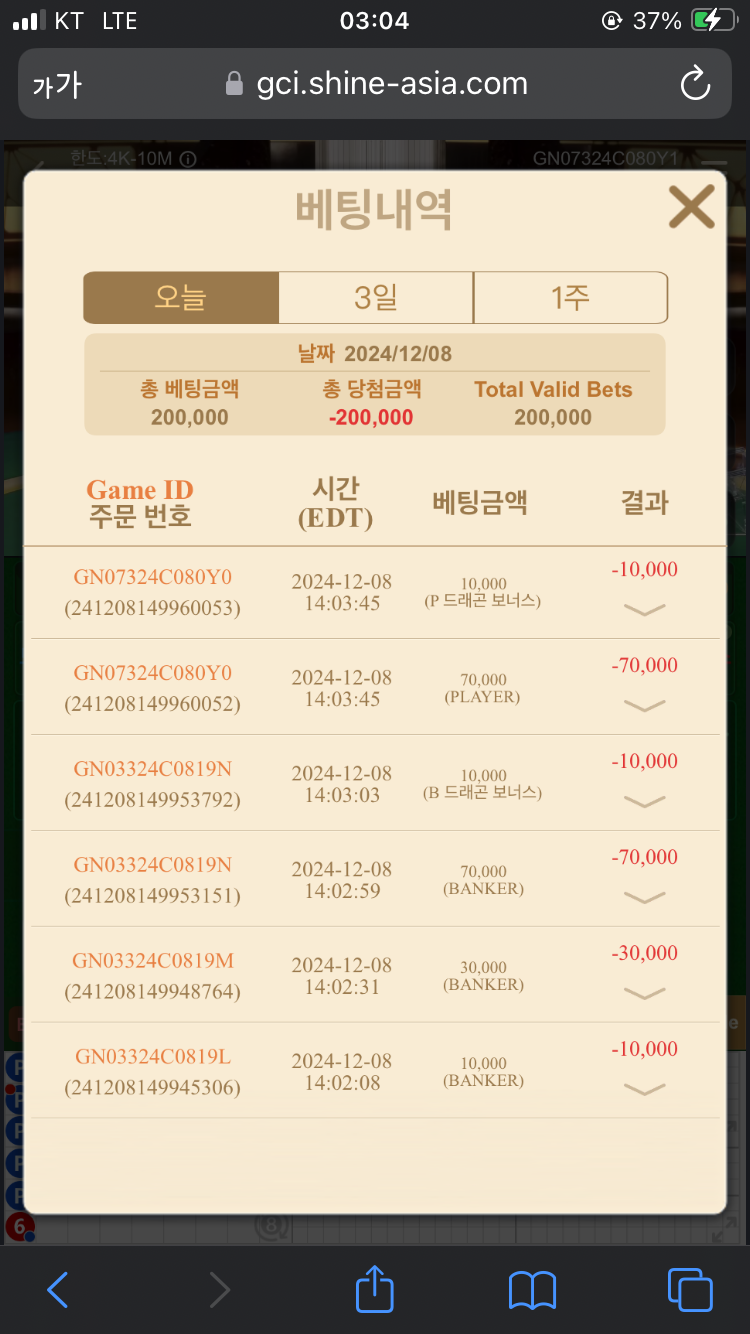Expand order 241208149948764 details
Viewport: 750px width, 1334px height.
[644, 994]
